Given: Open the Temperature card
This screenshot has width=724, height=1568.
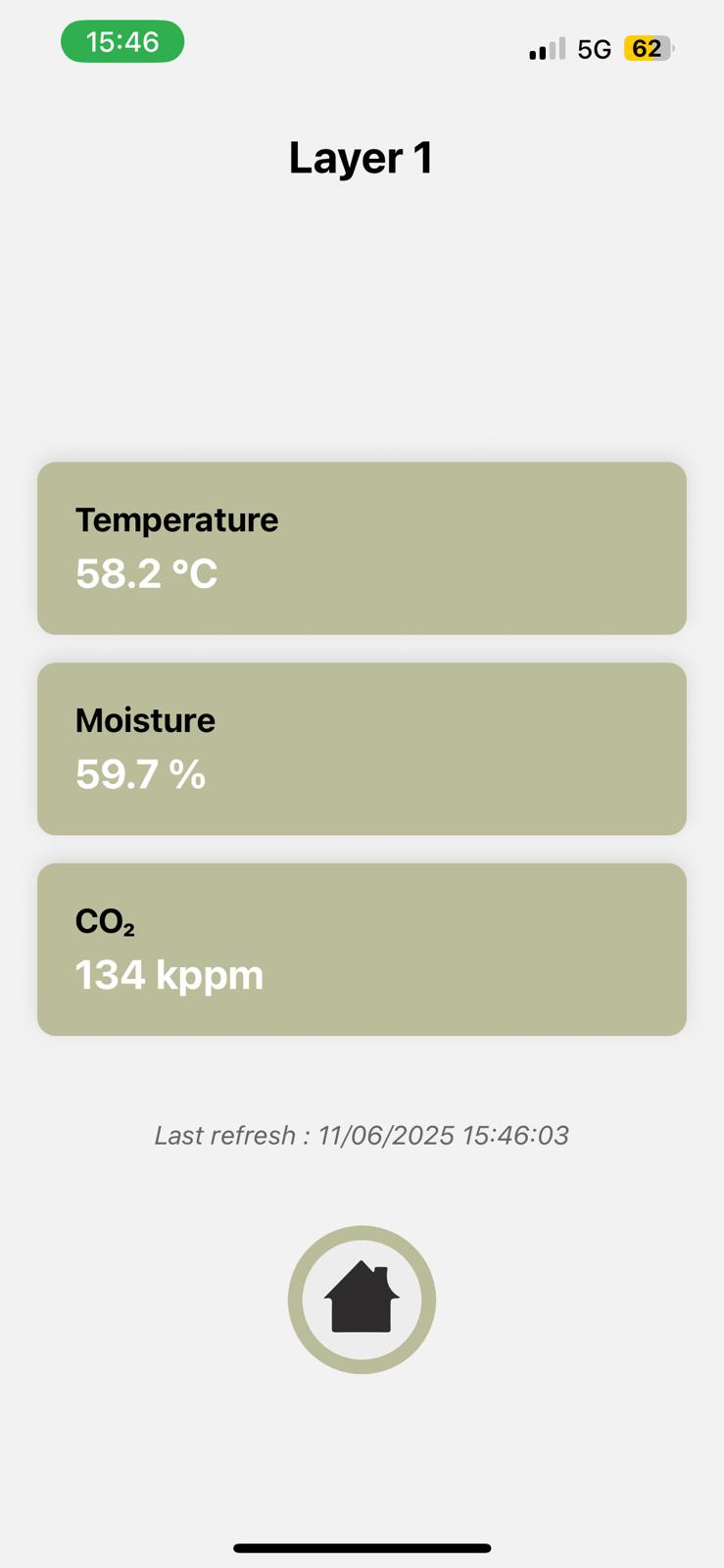Looking at the screenshot, I should [x=362, y=548].
